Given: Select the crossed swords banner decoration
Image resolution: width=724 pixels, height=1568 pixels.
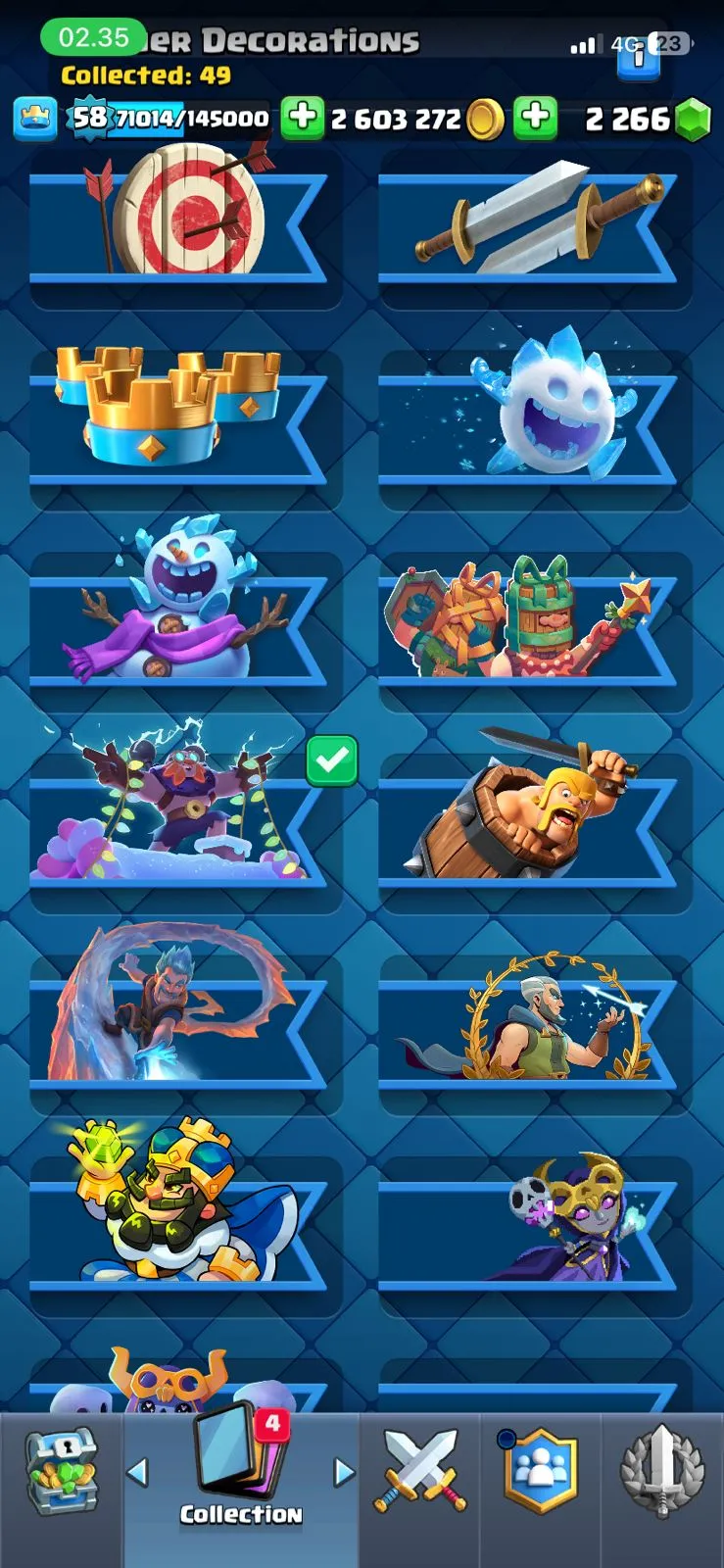Looking at the screenshot, I should click(x=534, y=225).
